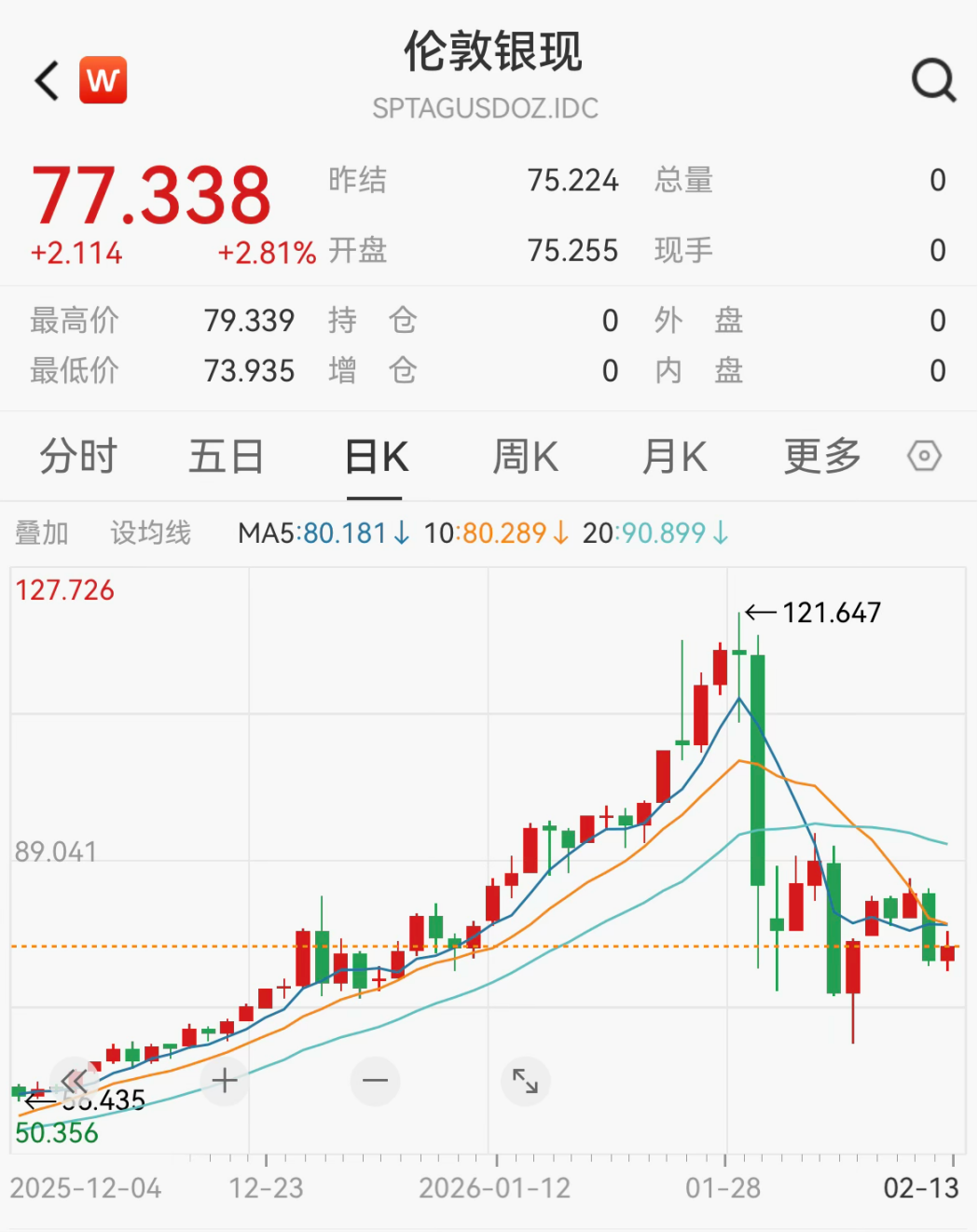Viewport: 978px width, 1232px height.
Task: Select the 月K monthly view
Action: tap(674, 456)
